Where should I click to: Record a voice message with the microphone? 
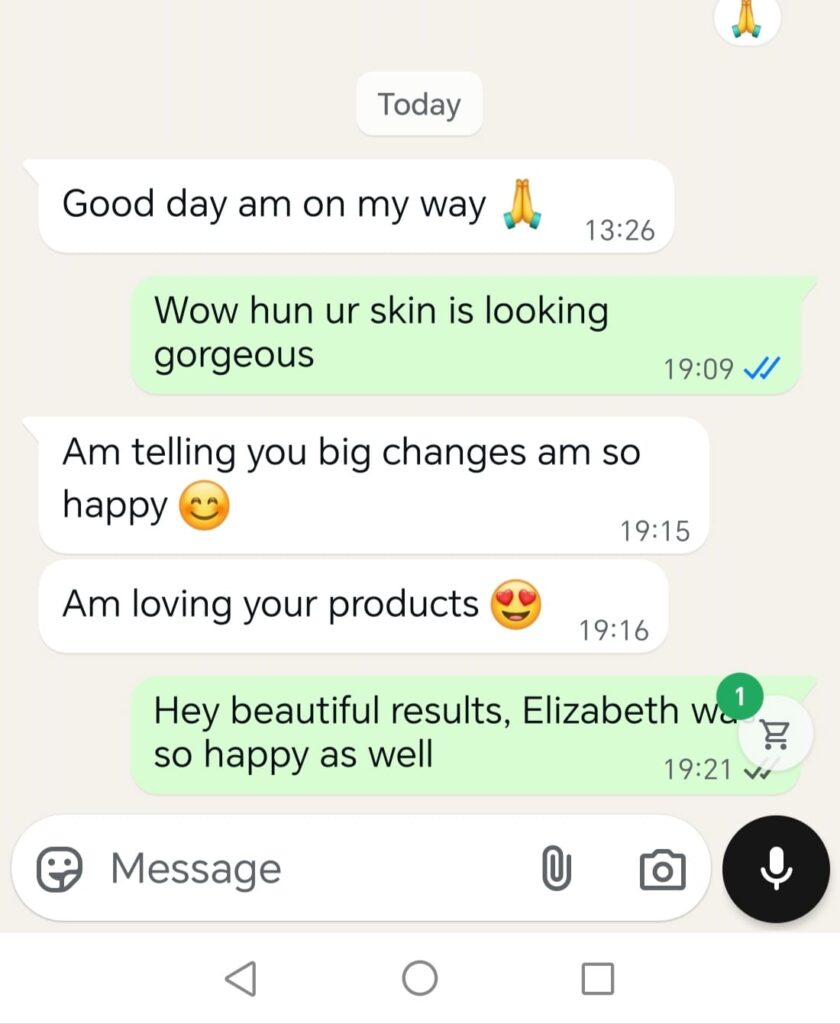[776, 869]
